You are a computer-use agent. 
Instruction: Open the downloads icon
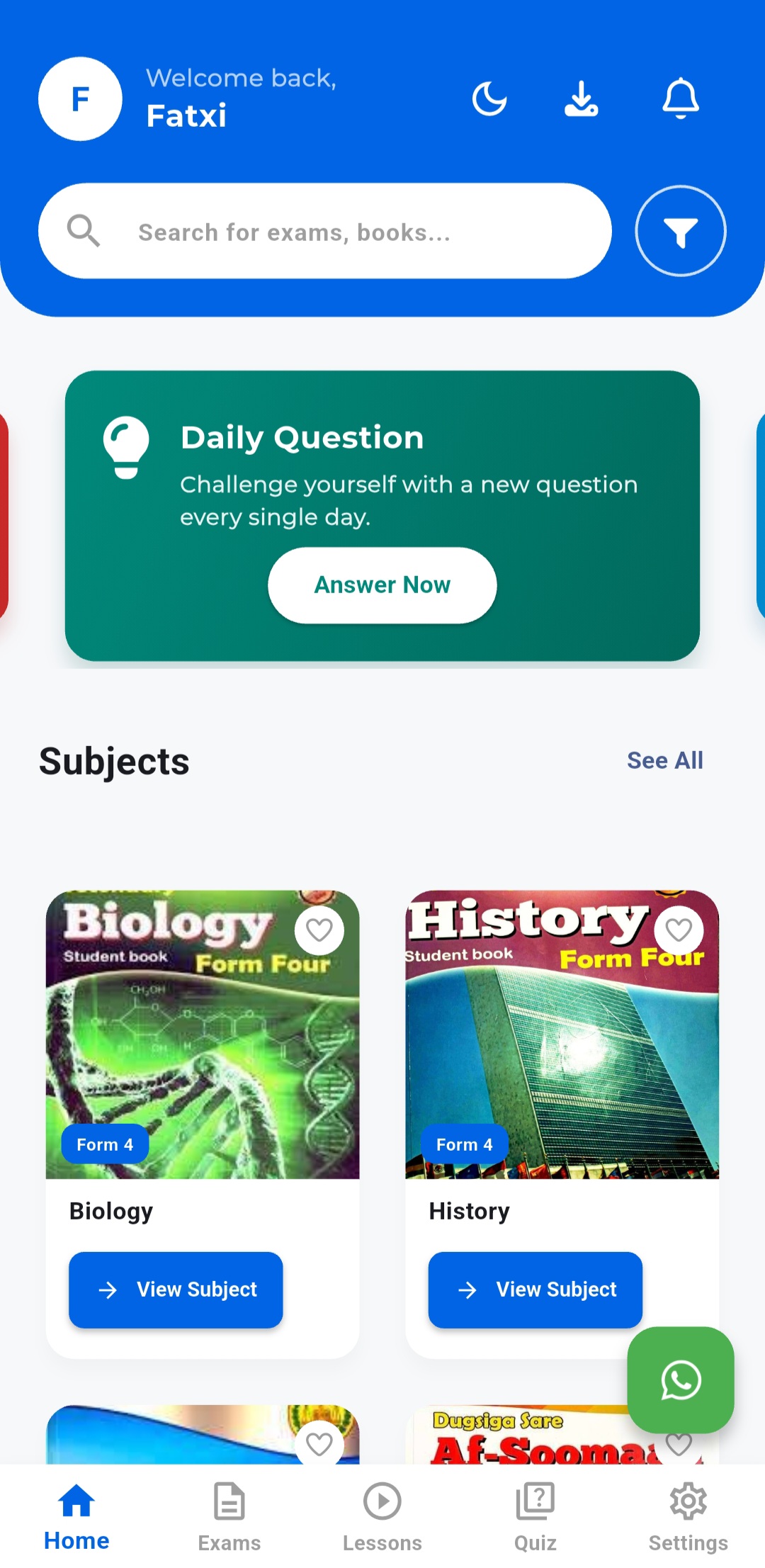pos(581,98)
